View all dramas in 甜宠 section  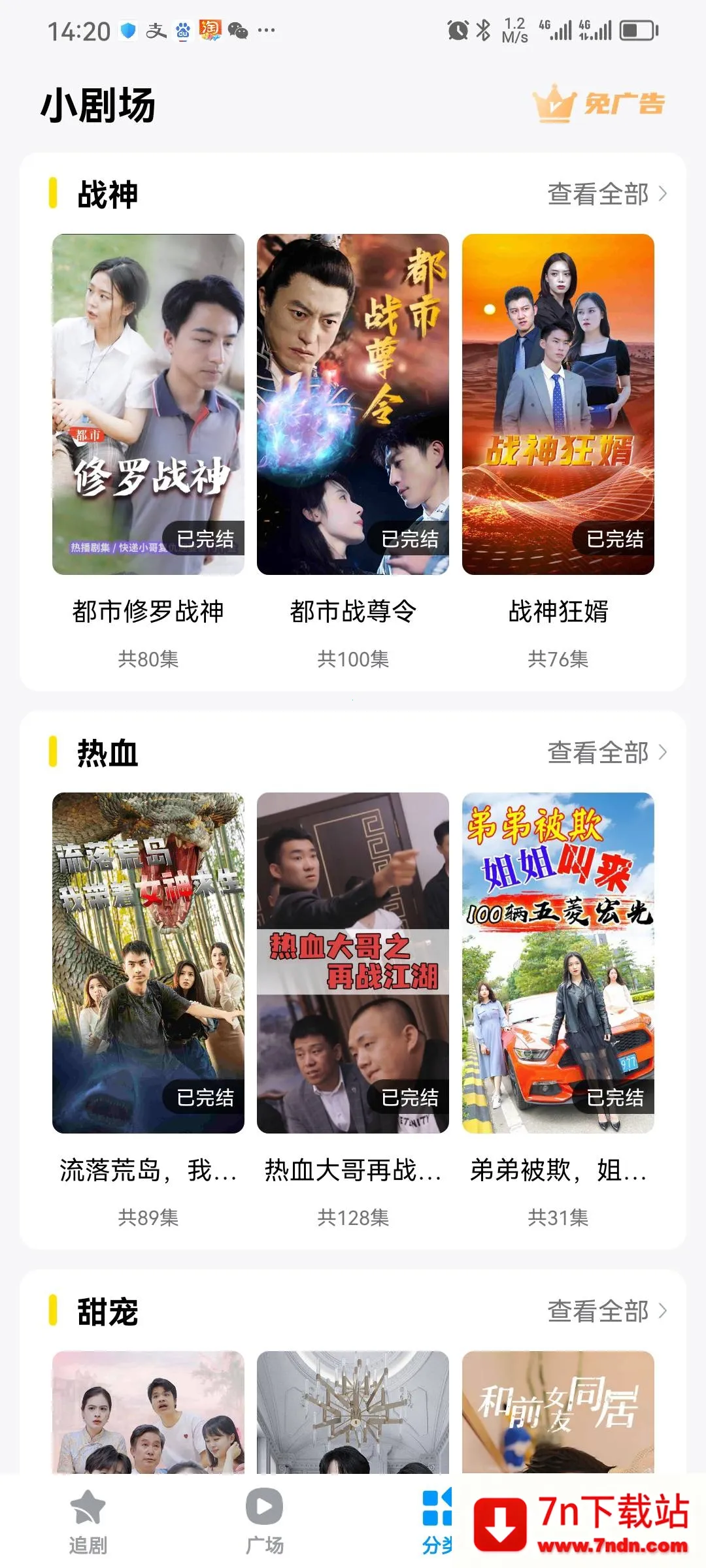[607, 1311]
